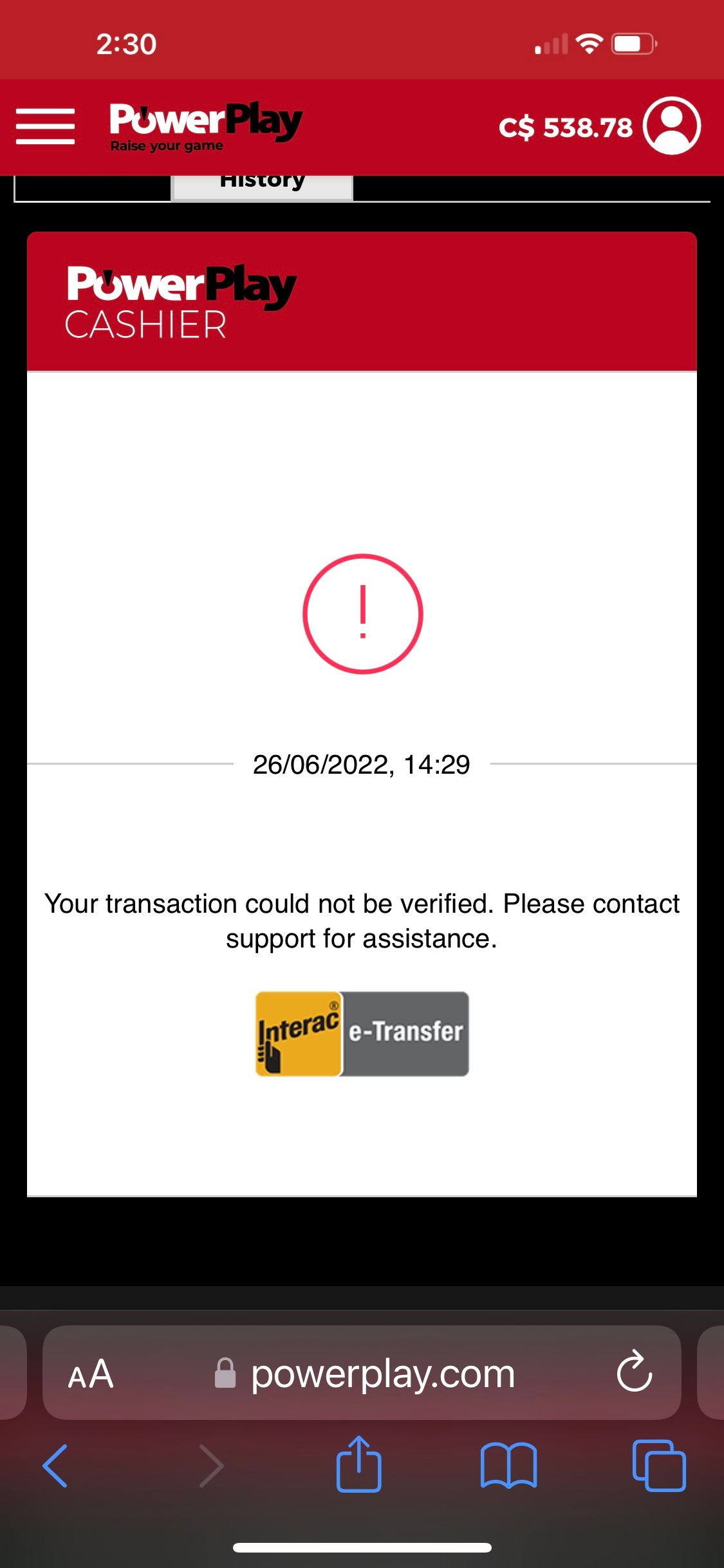
Task: Tap the powerplay.com address bar
Action: click(x=382, y=1374)
